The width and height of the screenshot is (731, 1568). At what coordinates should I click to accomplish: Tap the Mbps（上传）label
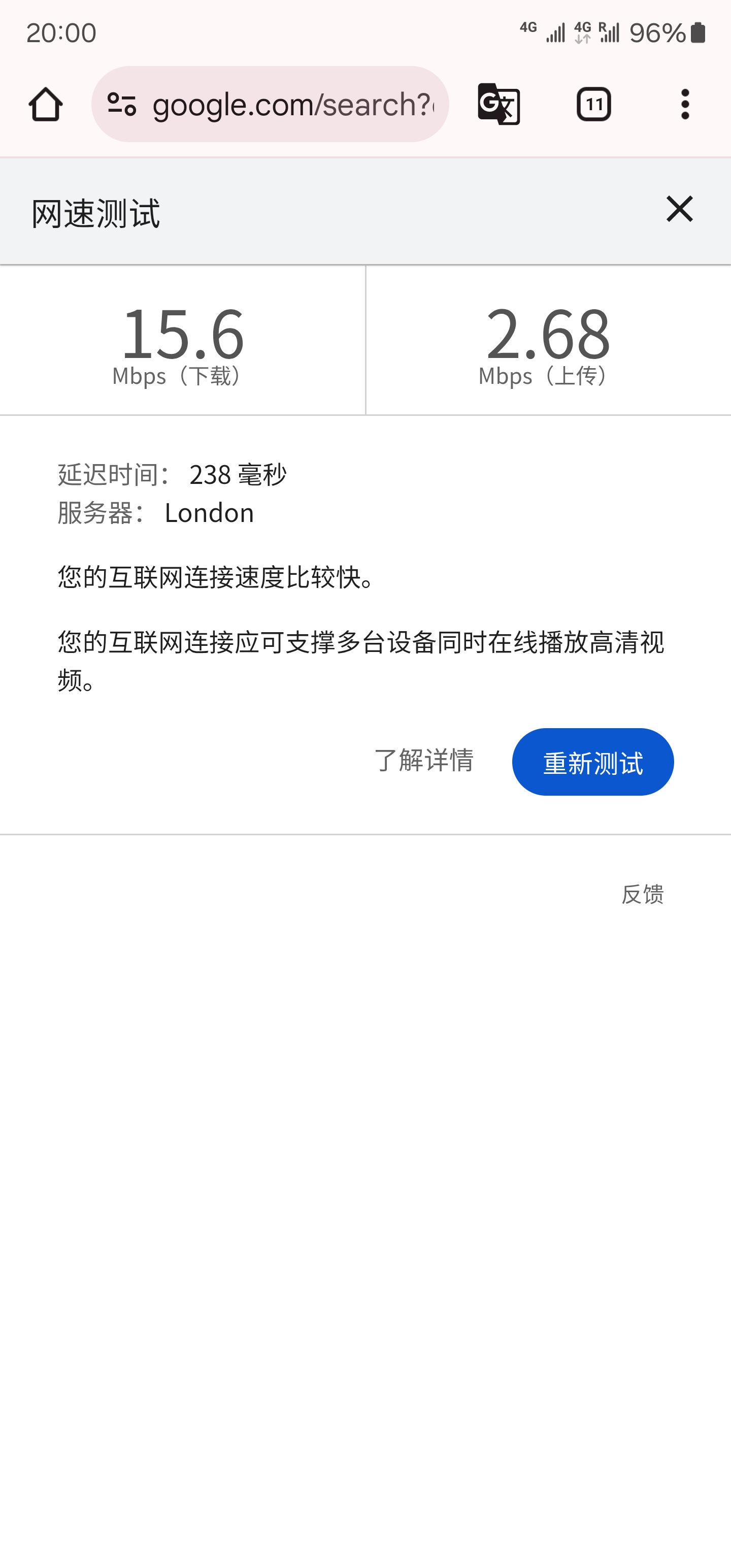click(x=544, y=376)
